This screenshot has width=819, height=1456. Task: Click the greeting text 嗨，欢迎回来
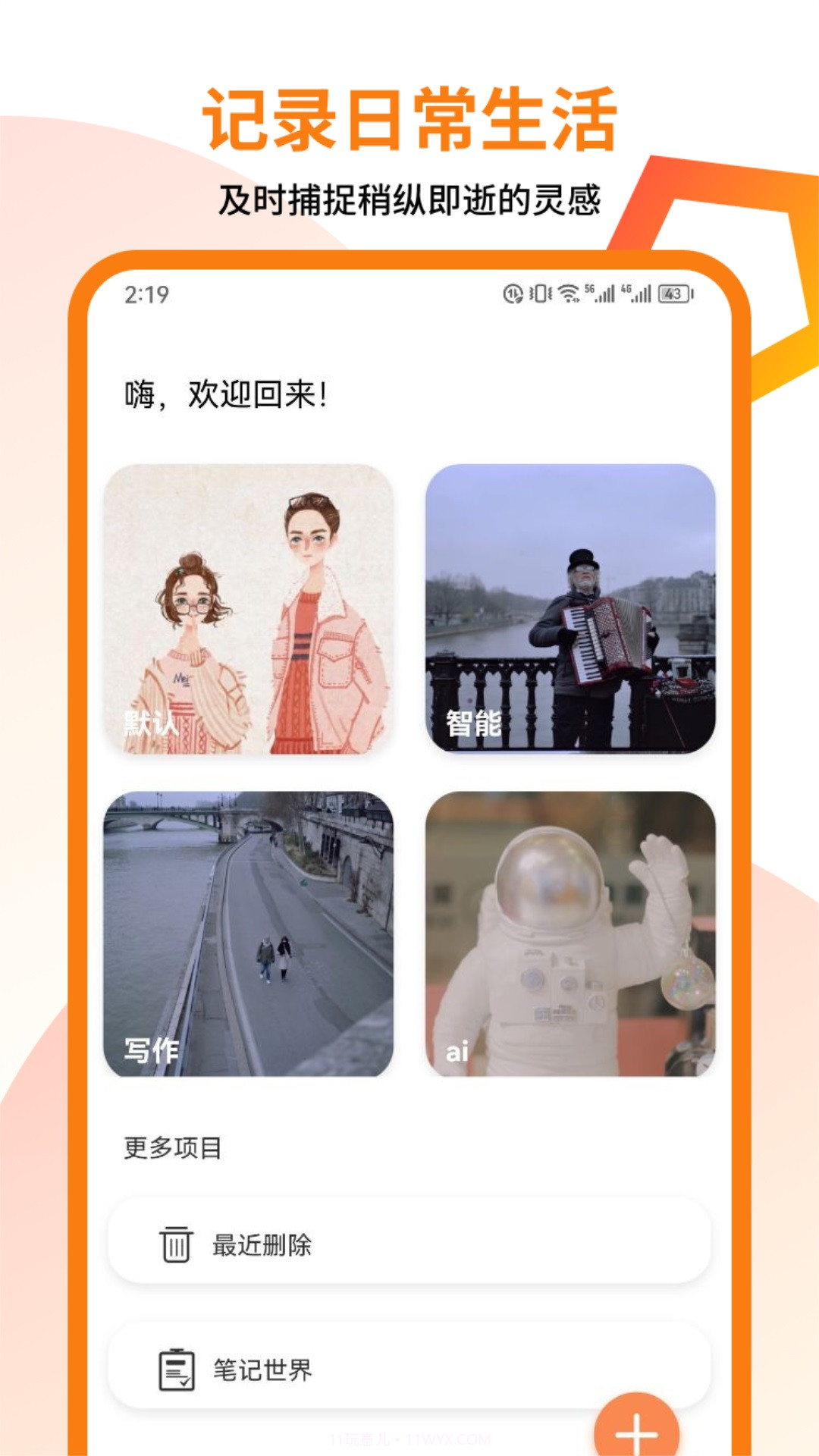pos(225,393)
